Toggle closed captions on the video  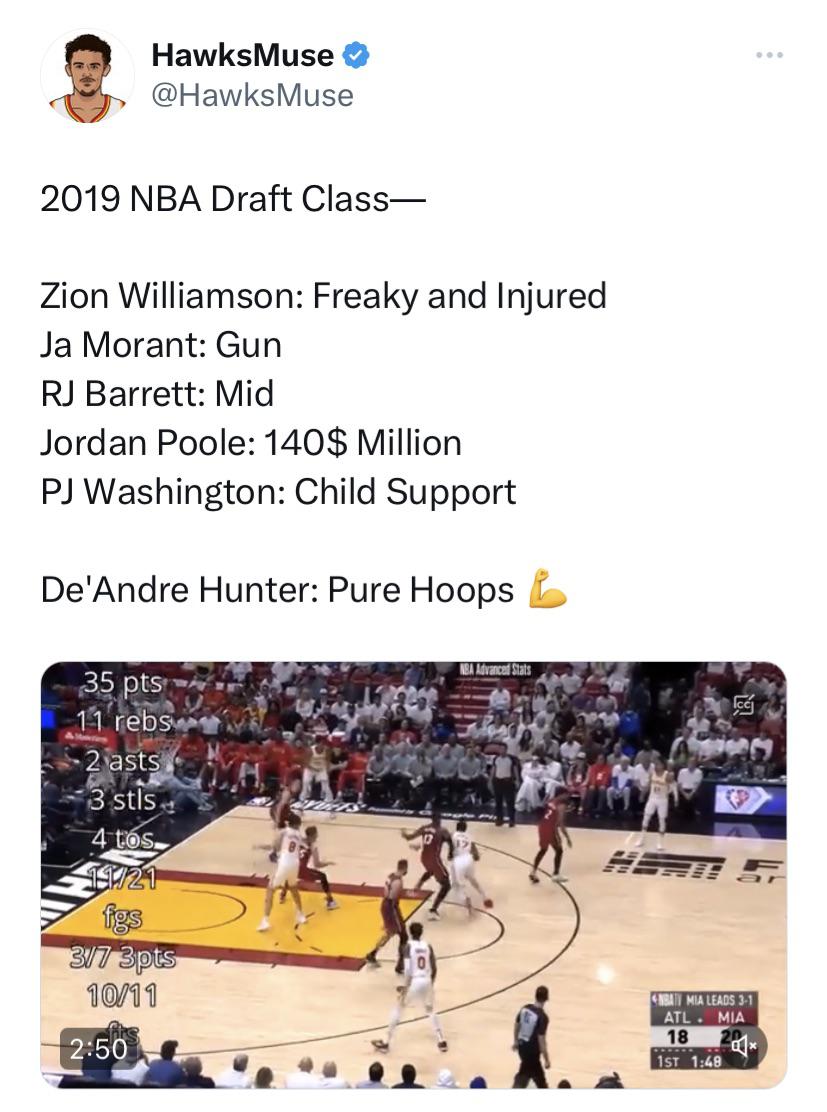(743, 704)
